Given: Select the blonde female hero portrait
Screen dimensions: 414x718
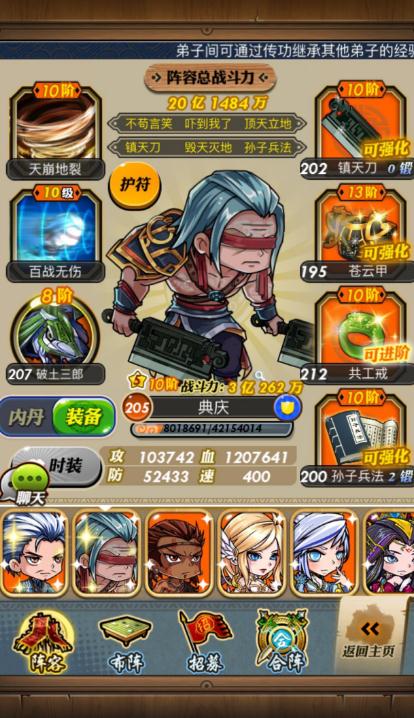Looking at the screenshot, I should coord(252,553).
